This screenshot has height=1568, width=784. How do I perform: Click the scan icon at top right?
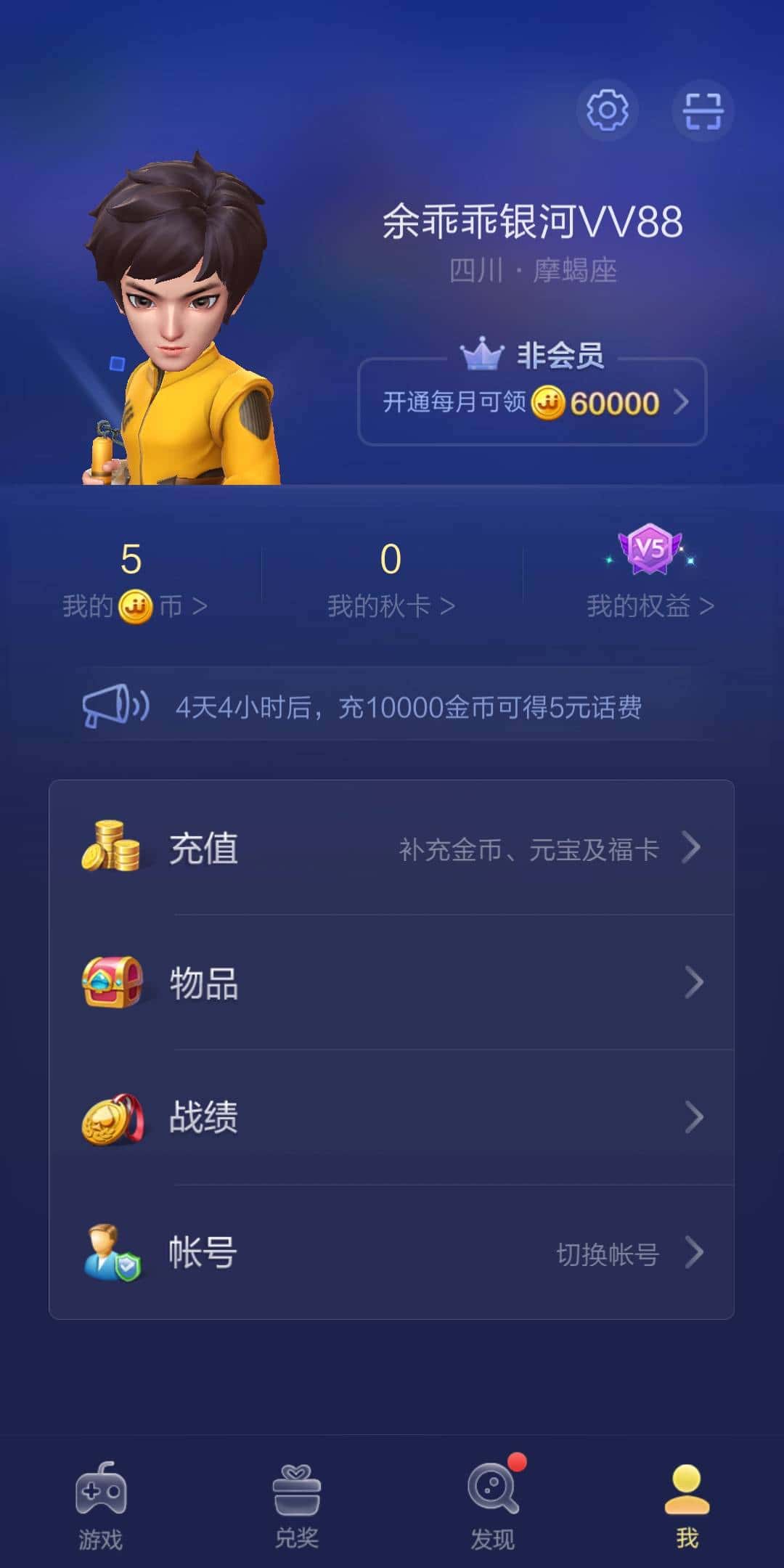[x=701, y=110]
